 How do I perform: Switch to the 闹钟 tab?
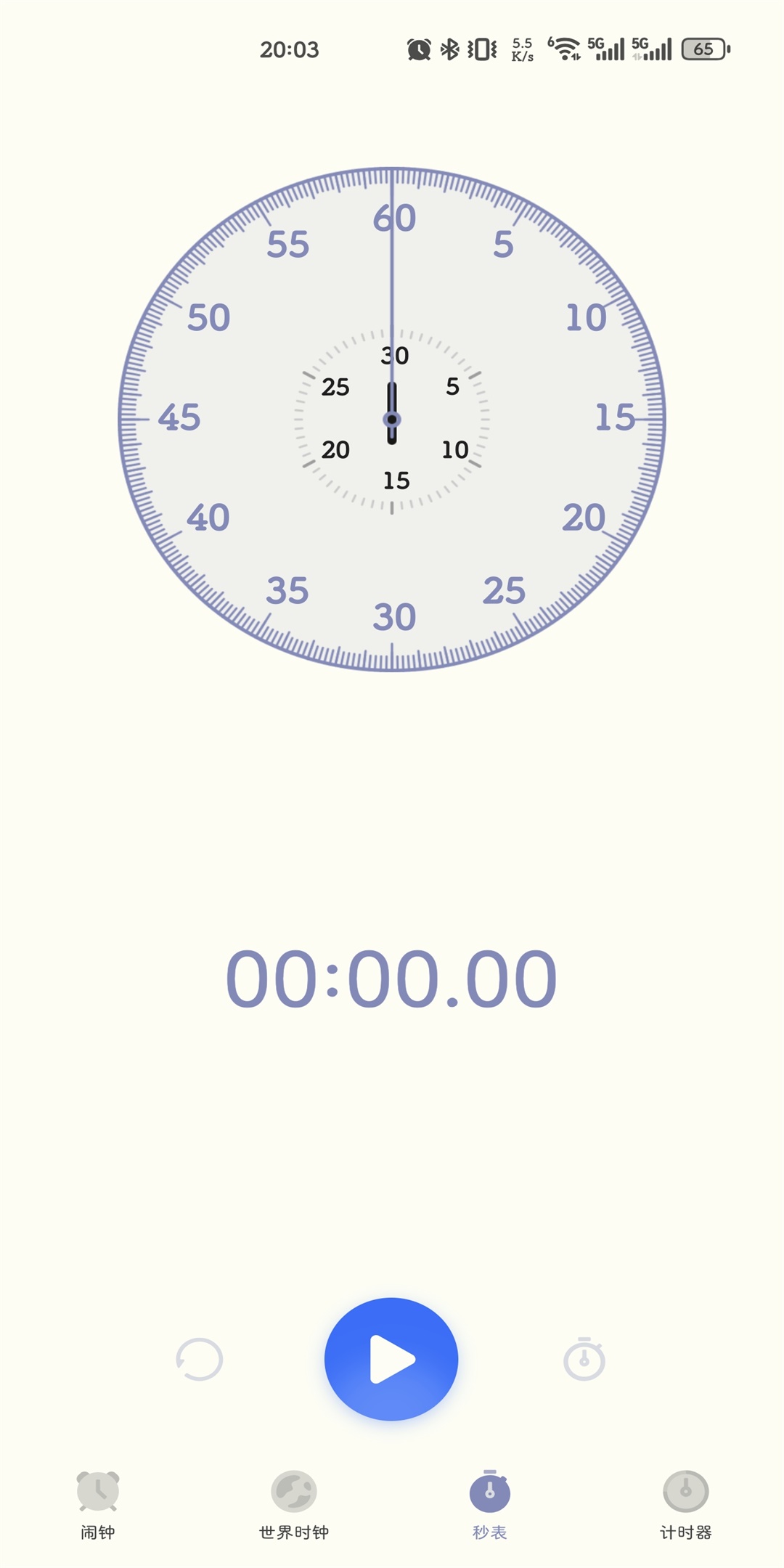pyautogui.click(x=98, y=1504)
